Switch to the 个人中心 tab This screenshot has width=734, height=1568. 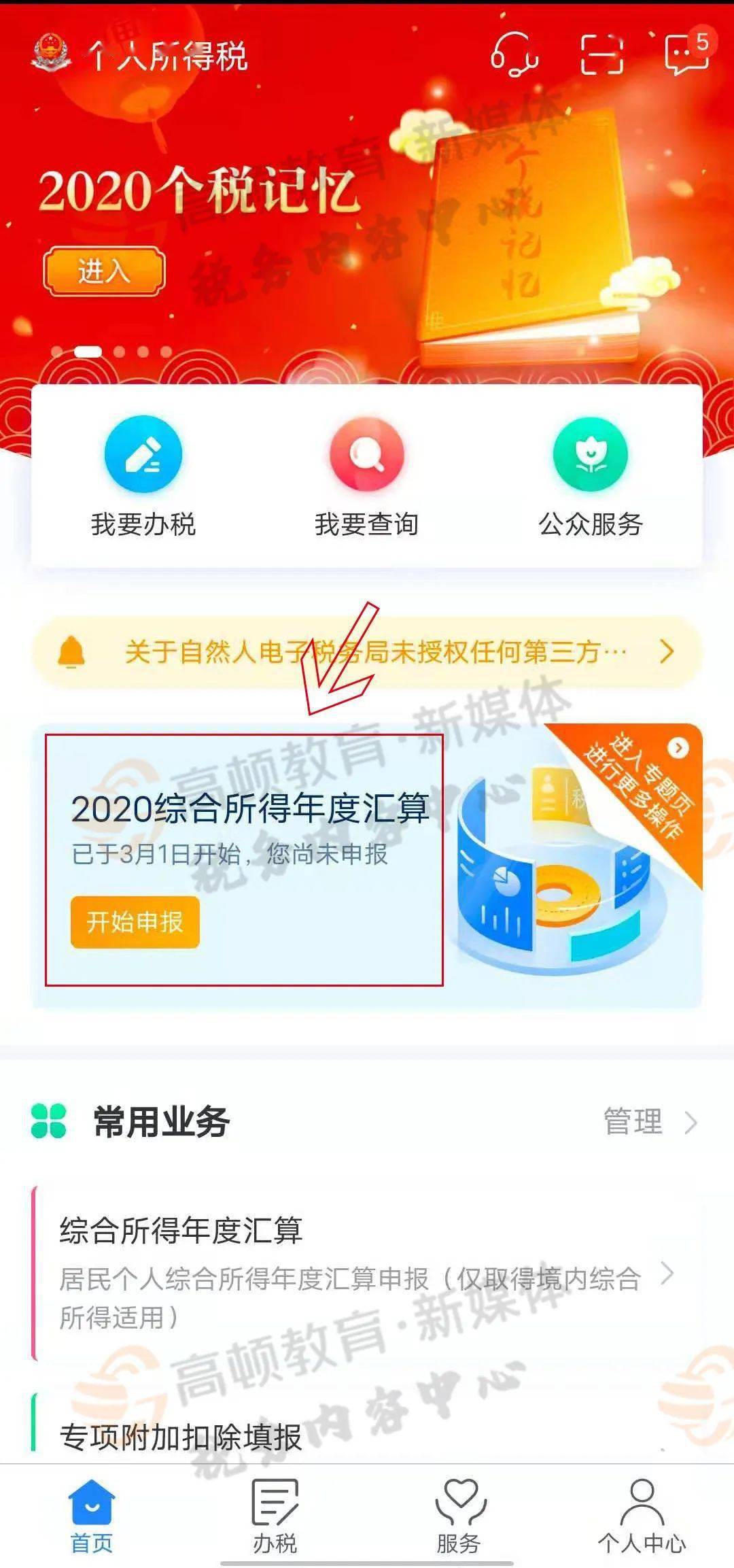[642, 1516]
